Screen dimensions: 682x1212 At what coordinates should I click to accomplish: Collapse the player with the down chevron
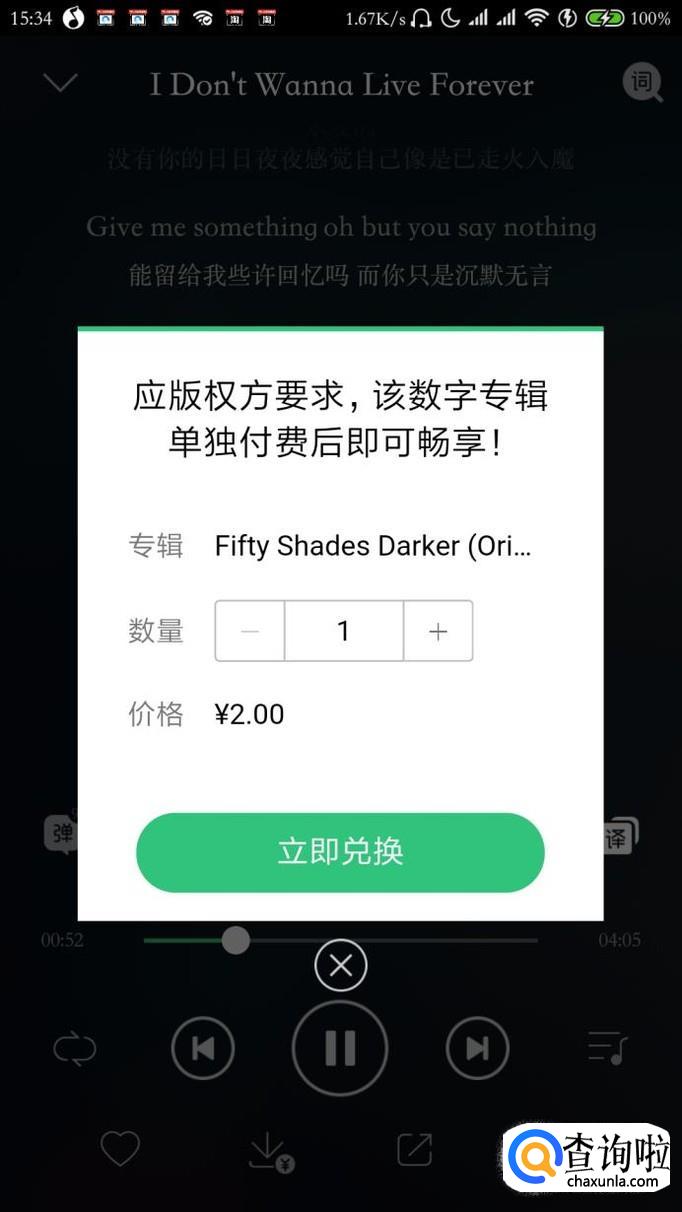coord(61,83)
